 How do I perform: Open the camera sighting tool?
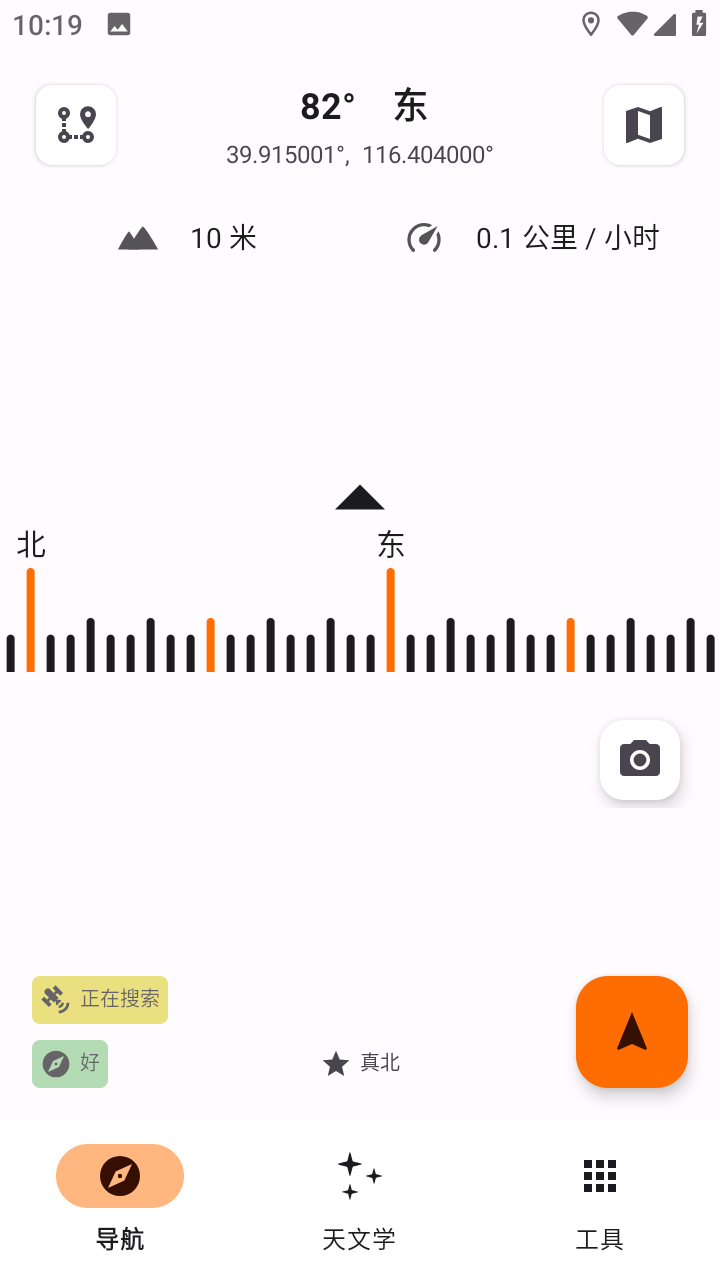639,760
